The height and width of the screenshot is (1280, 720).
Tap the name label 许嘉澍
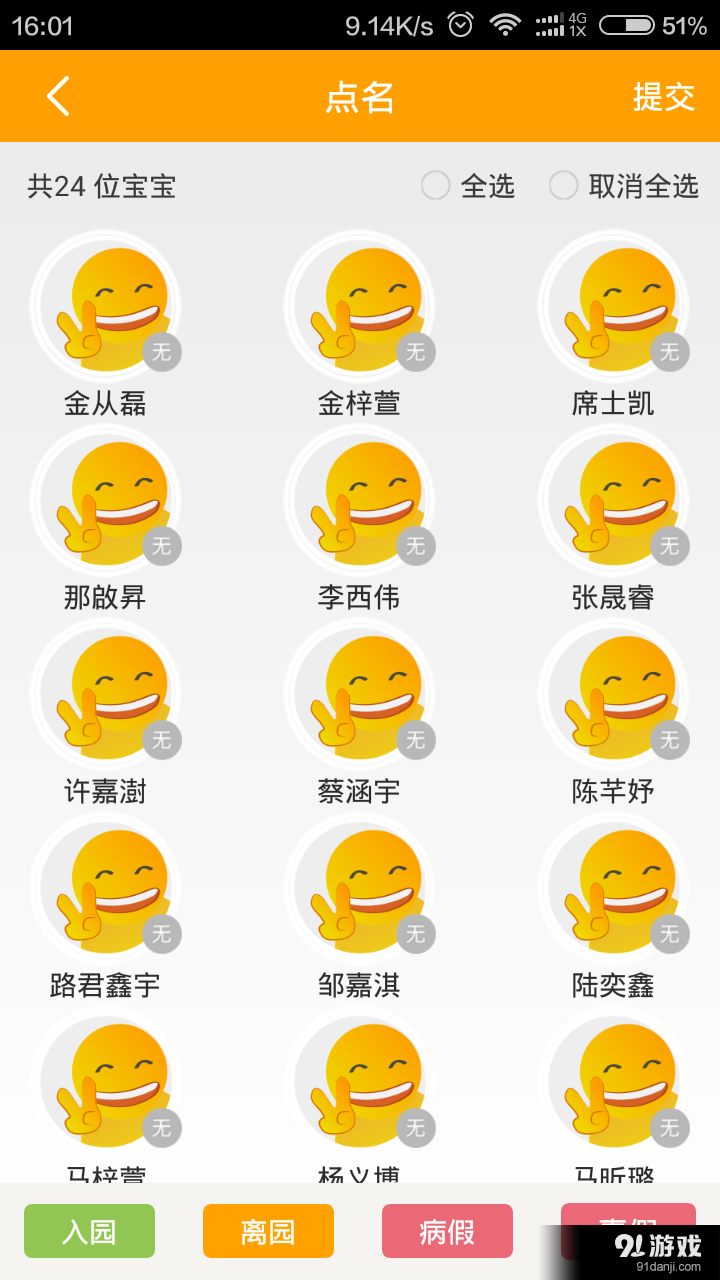pos(105,790)
